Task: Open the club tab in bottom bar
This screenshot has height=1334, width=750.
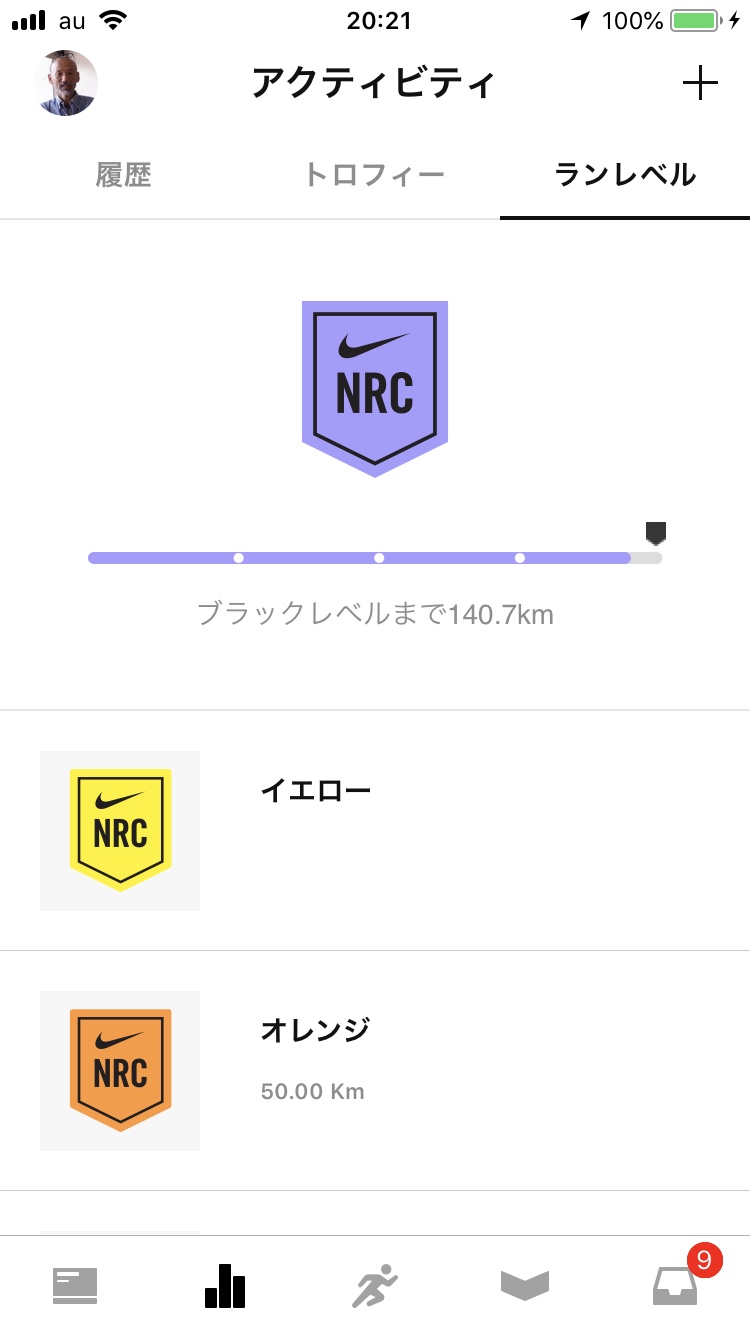Action: pos(525,1286)
